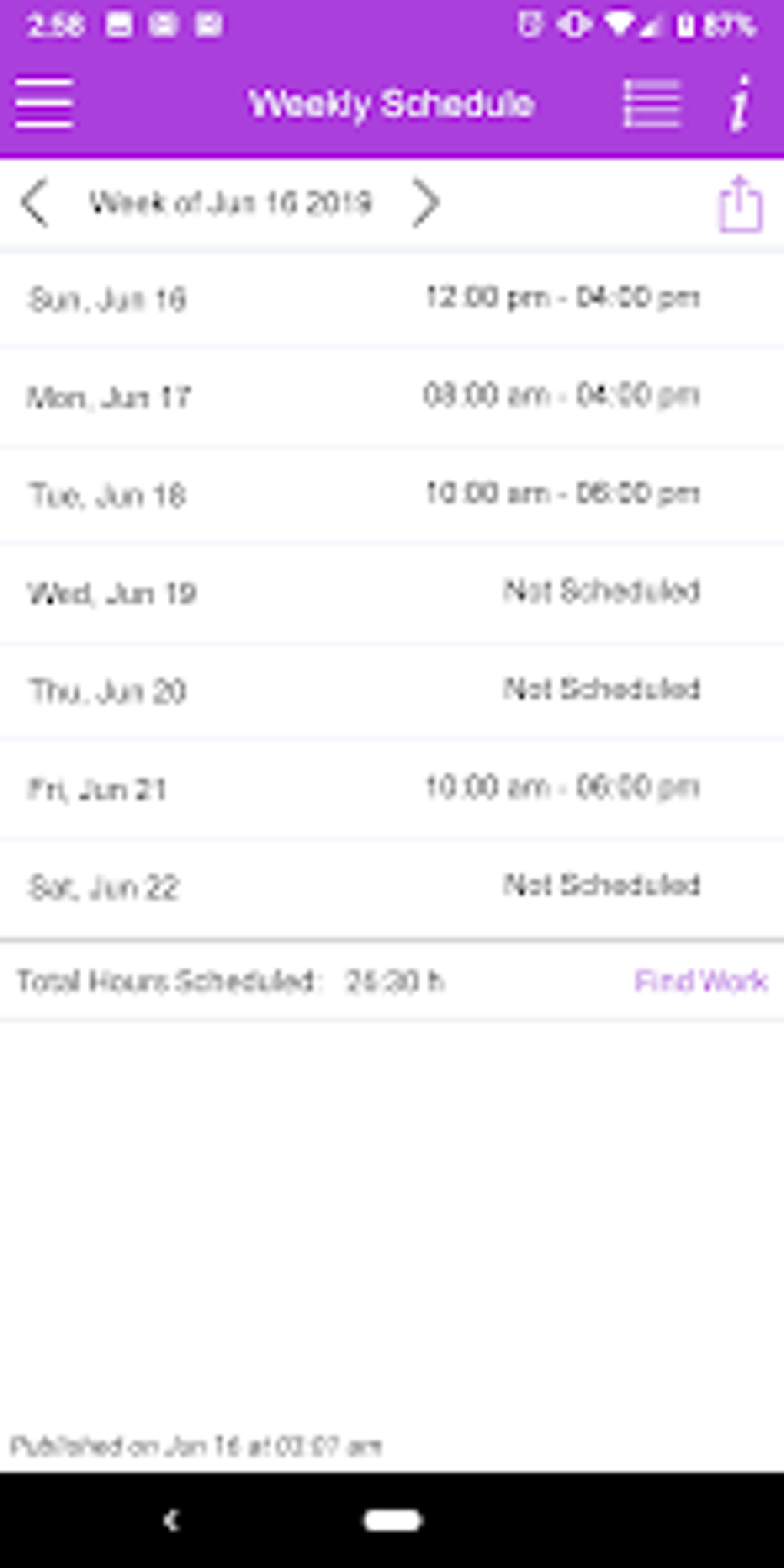The width and height of the screenshot is (784, 1568).
Task: Tap the Find Work link
Action: tap(700, 981)
